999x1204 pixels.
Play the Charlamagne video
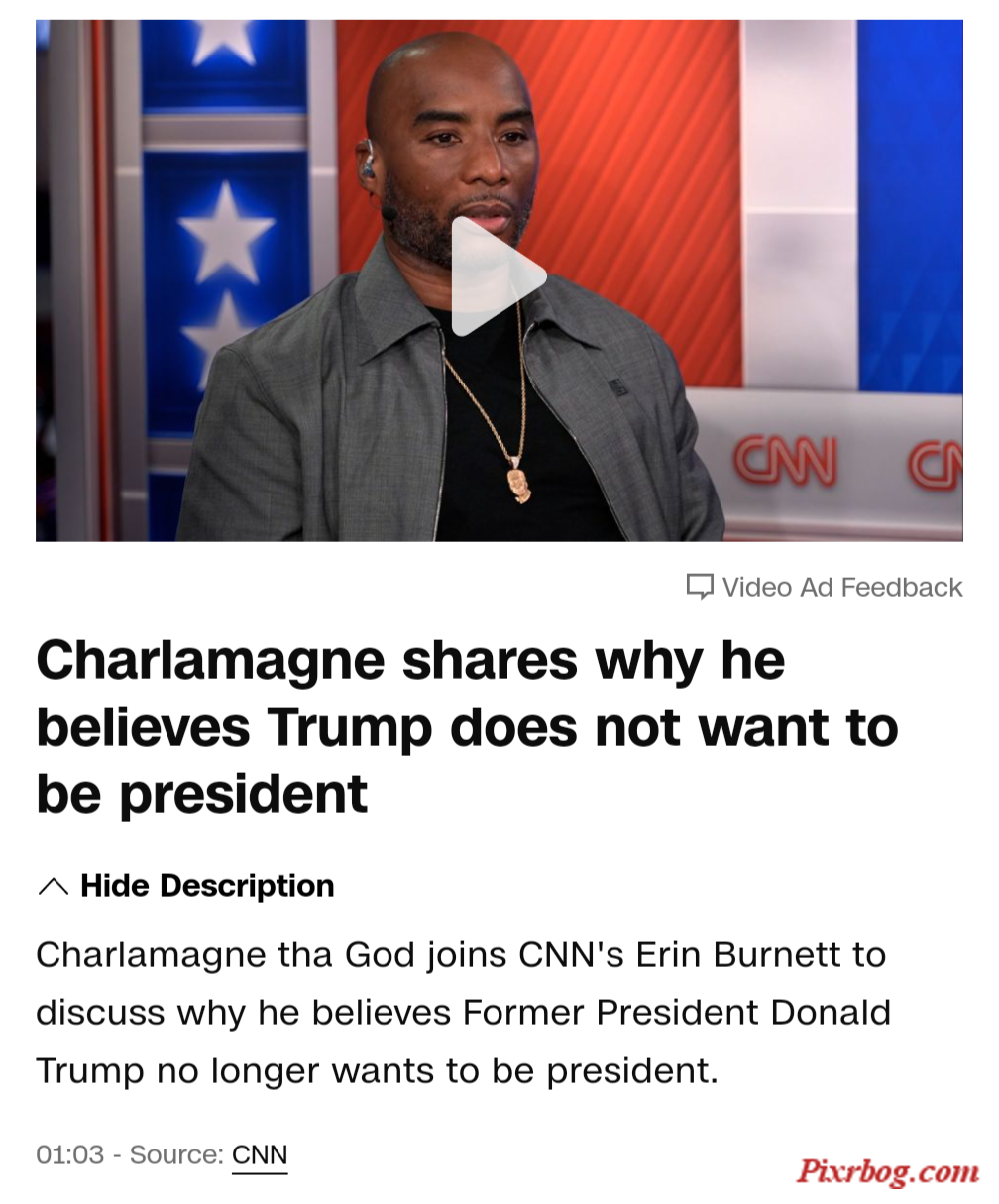click(499, 277)
